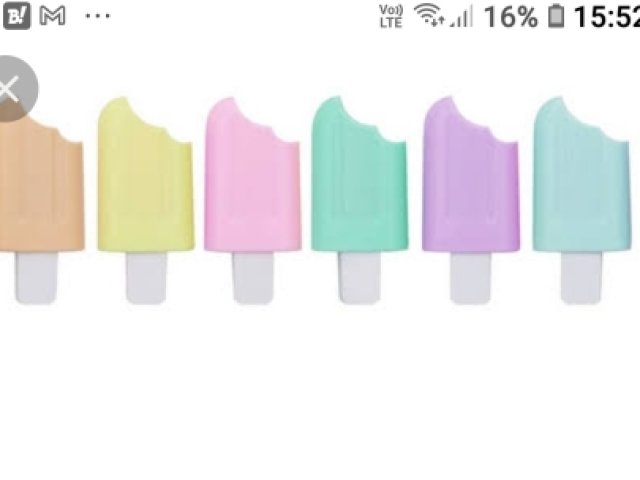Close the image viewer
This screenshot has height=480, width=640.
[9, 90]
